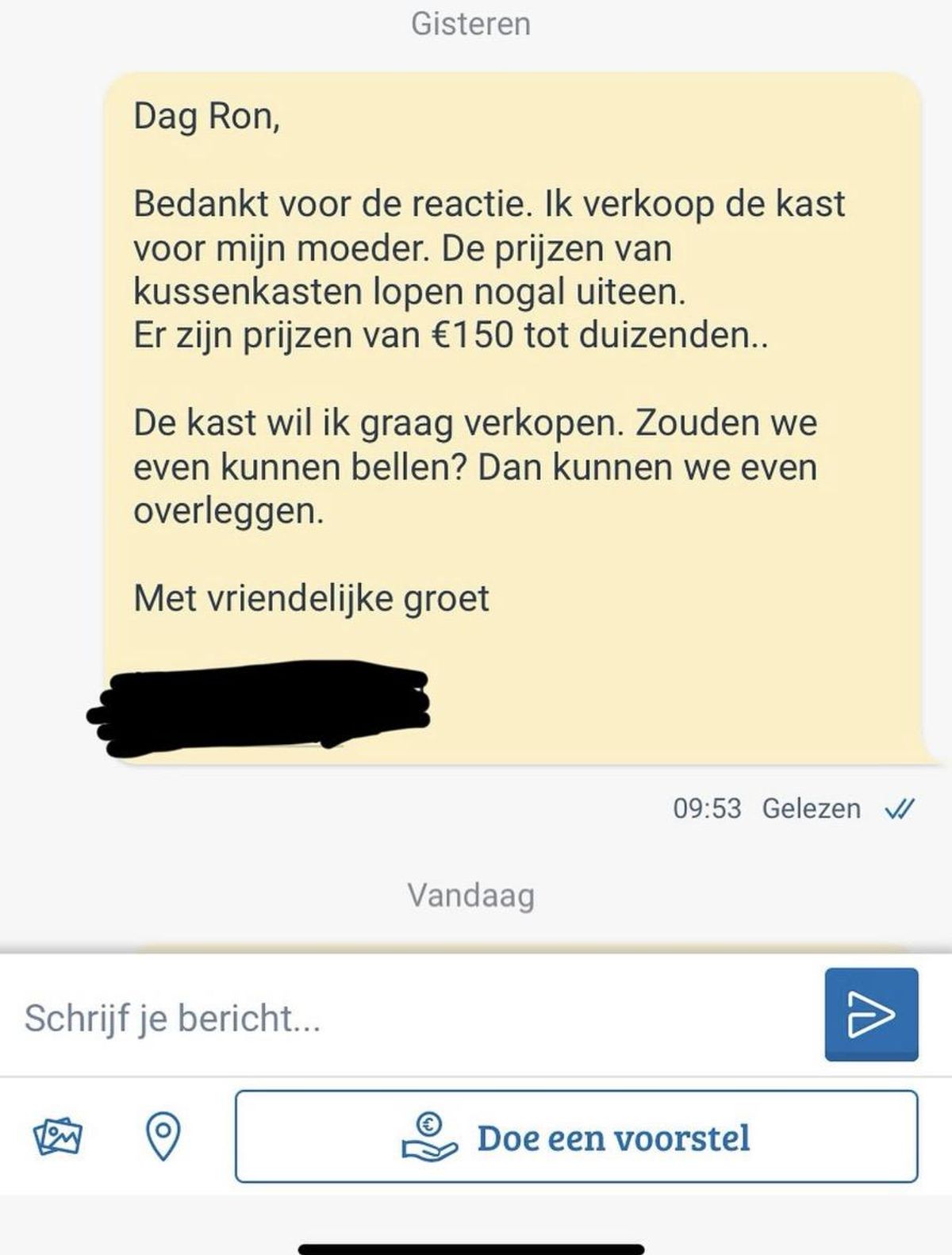Share a location with the pin icon
The image size is (952, 1255).
(x=163, y=1137)
